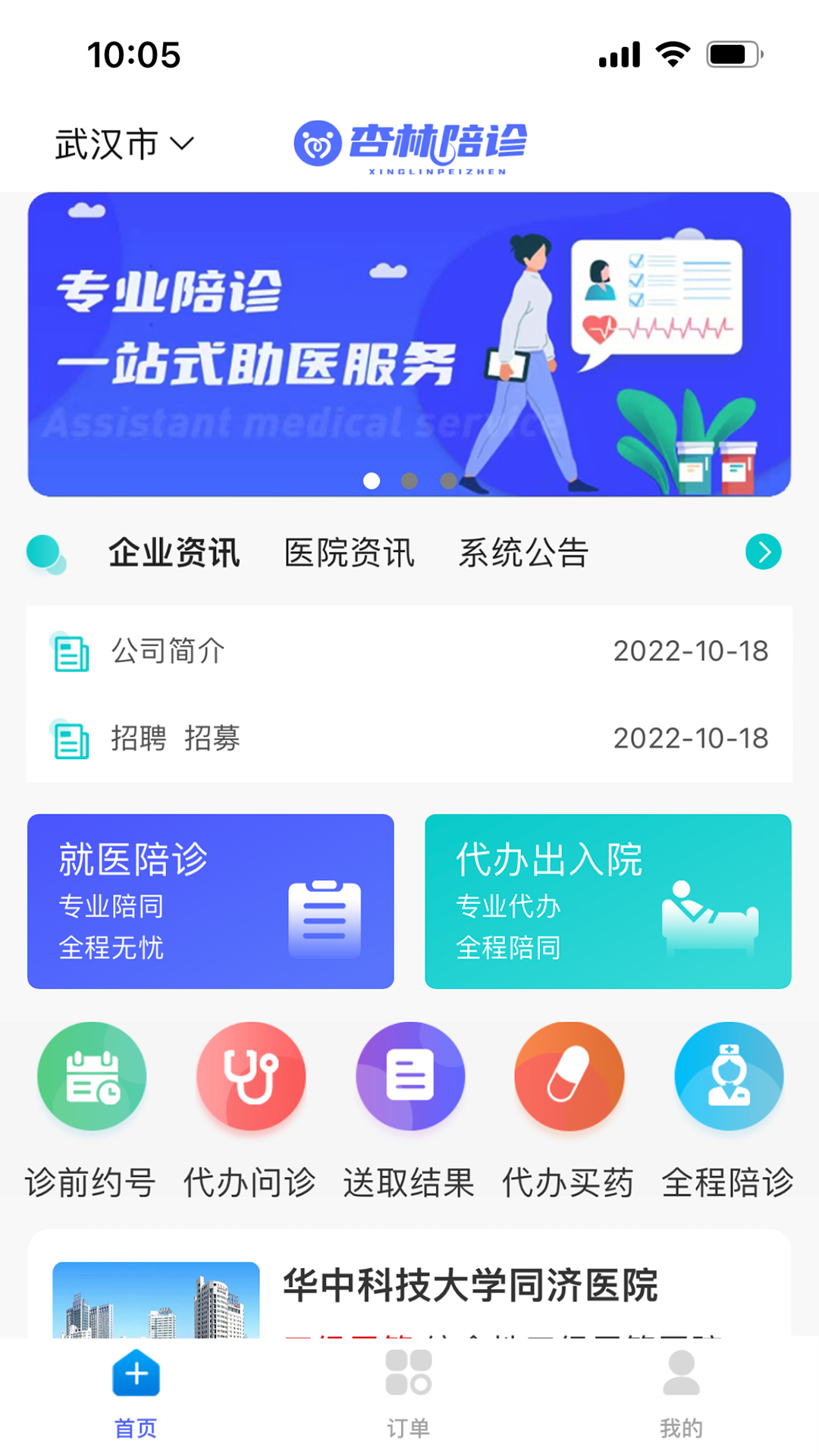The image size is (819, 1456).
Task: Open the 就医陪诊 service card
Action: pyautogui.click(x=211, y=902)
